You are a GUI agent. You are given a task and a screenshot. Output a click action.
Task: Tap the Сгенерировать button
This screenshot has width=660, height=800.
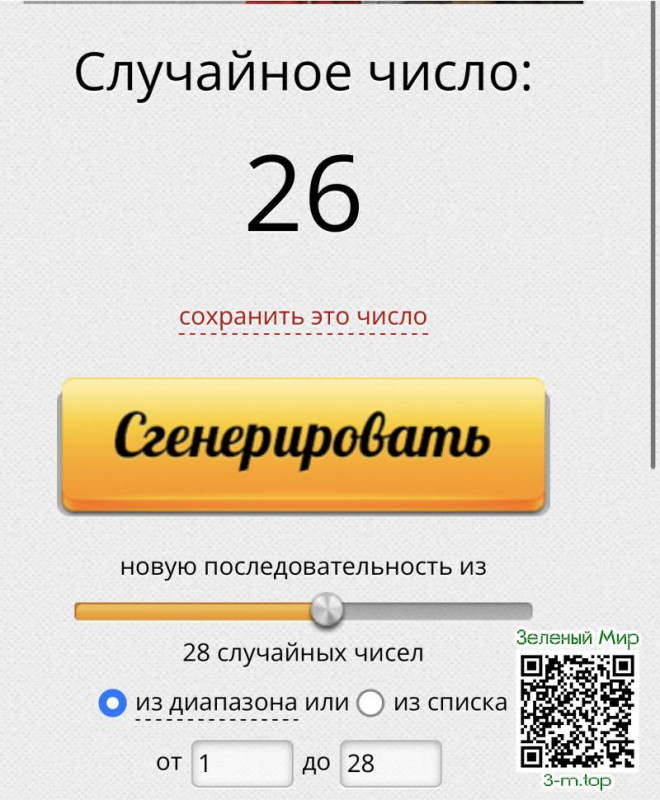(303, 441)
